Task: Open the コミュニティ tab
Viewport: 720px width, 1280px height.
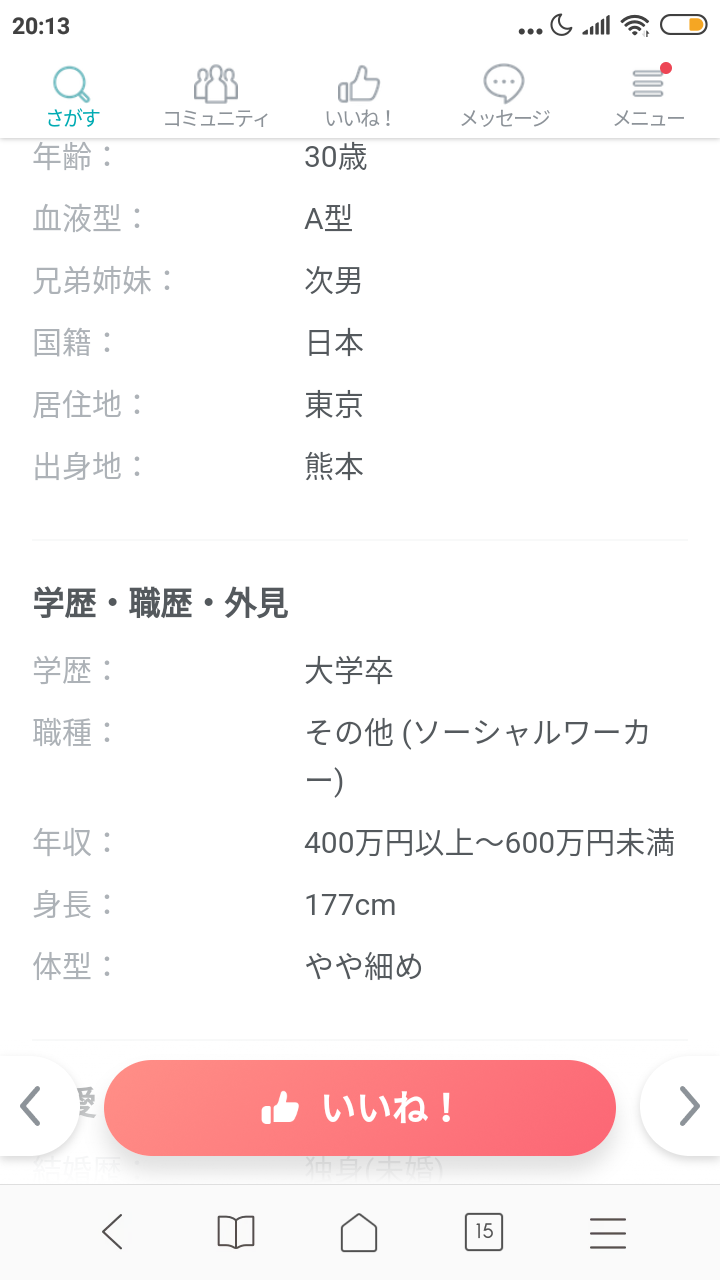Action: point(216,97)
